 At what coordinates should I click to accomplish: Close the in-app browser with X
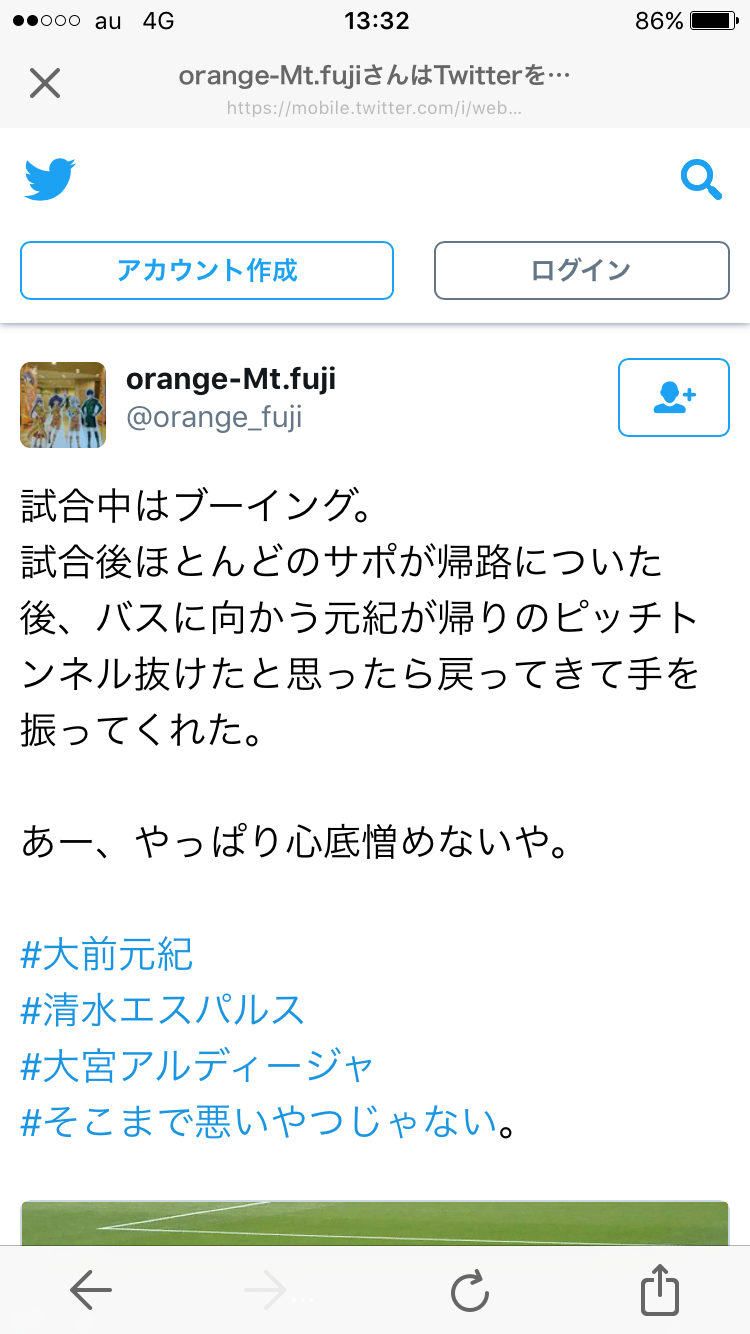pyautogui.click(x=45, y=83)
